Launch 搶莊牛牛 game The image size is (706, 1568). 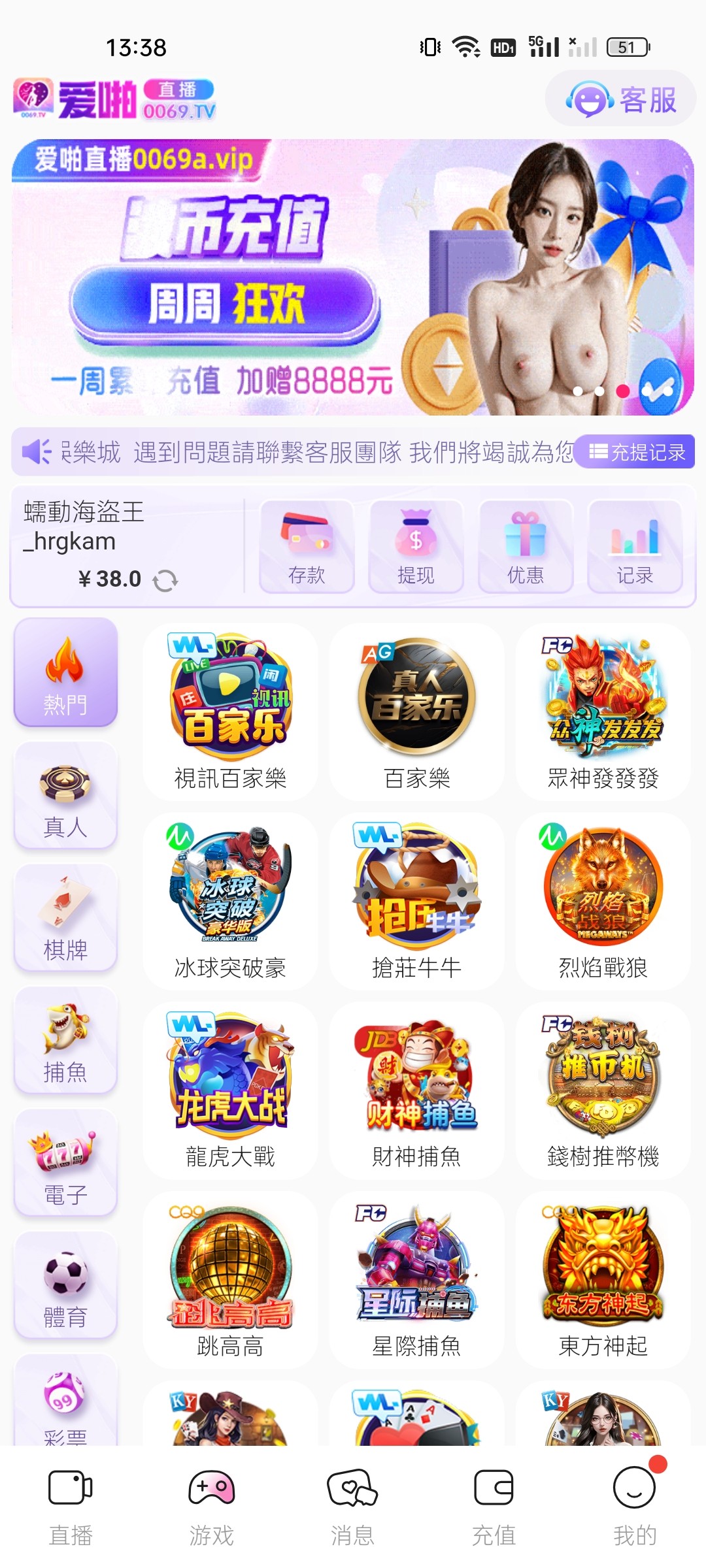(416, 900)
